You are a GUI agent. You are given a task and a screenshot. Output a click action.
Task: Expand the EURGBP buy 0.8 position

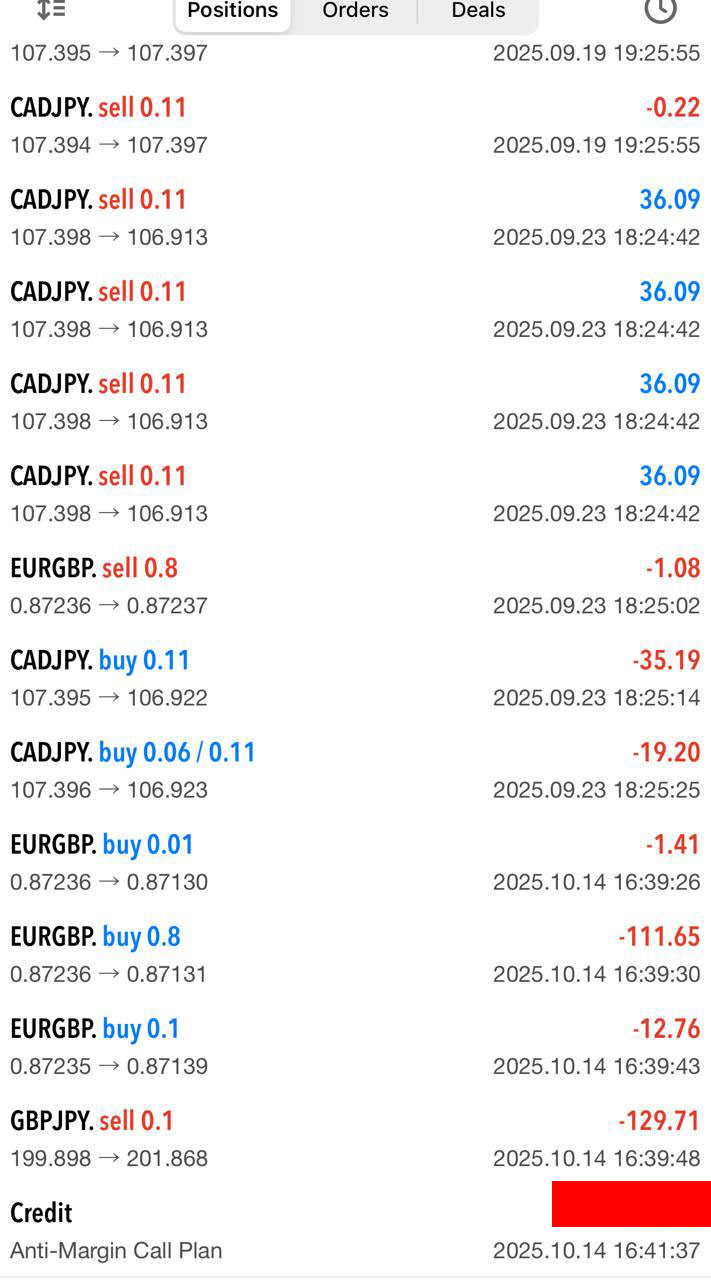(355, 954)
